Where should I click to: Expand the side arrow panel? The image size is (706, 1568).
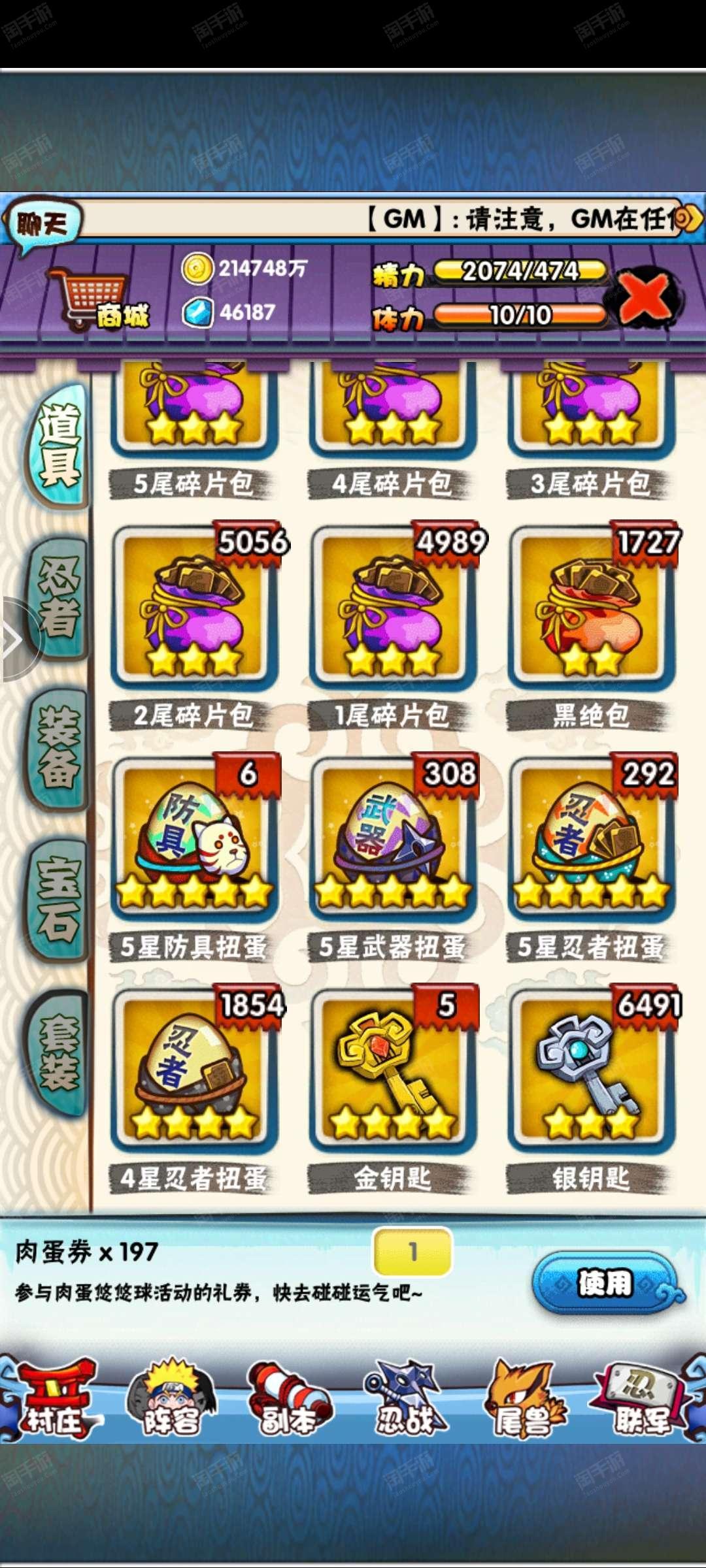tap(16, 639)
